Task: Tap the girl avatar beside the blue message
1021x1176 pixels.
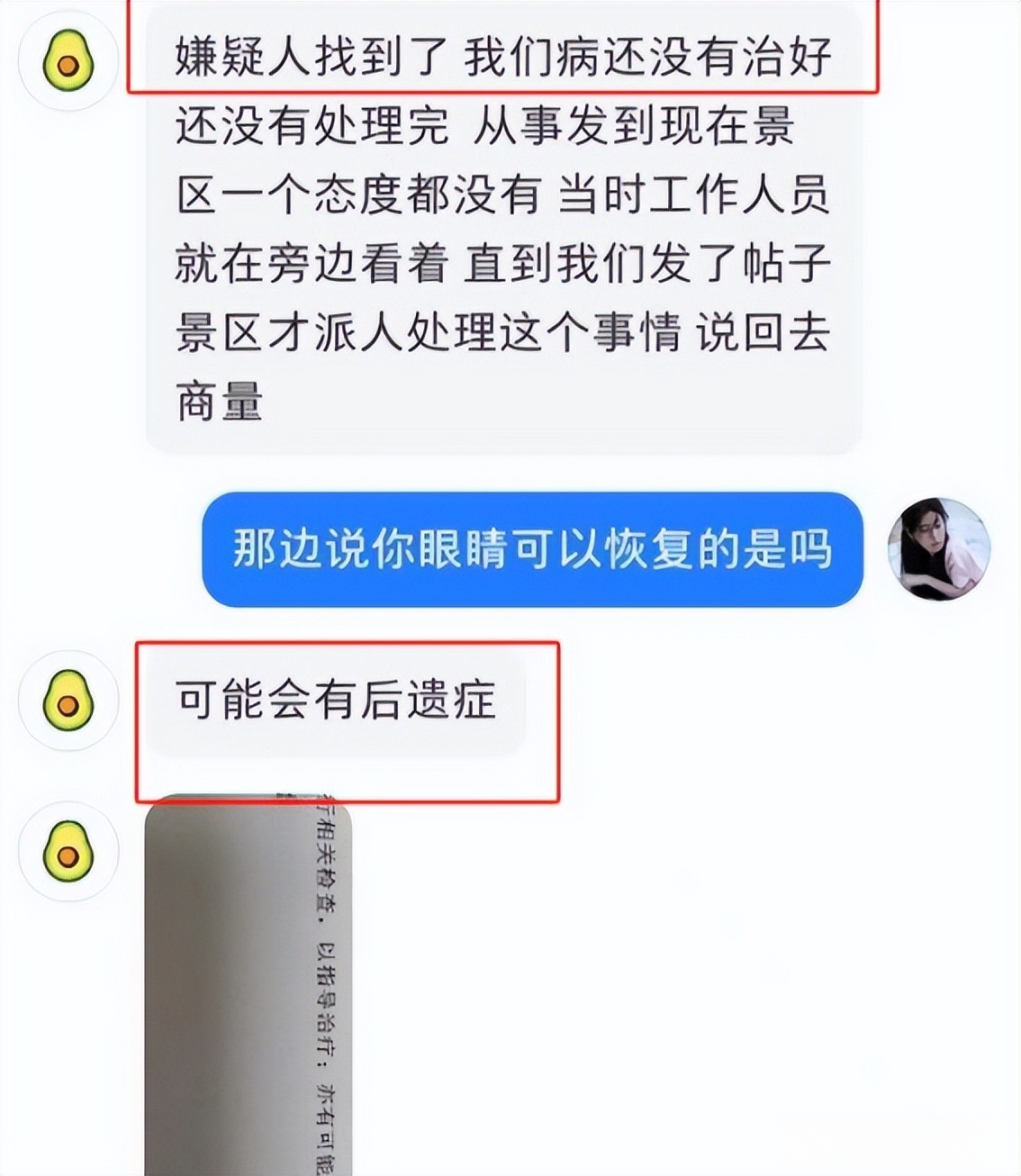Action: pos(938,548)
